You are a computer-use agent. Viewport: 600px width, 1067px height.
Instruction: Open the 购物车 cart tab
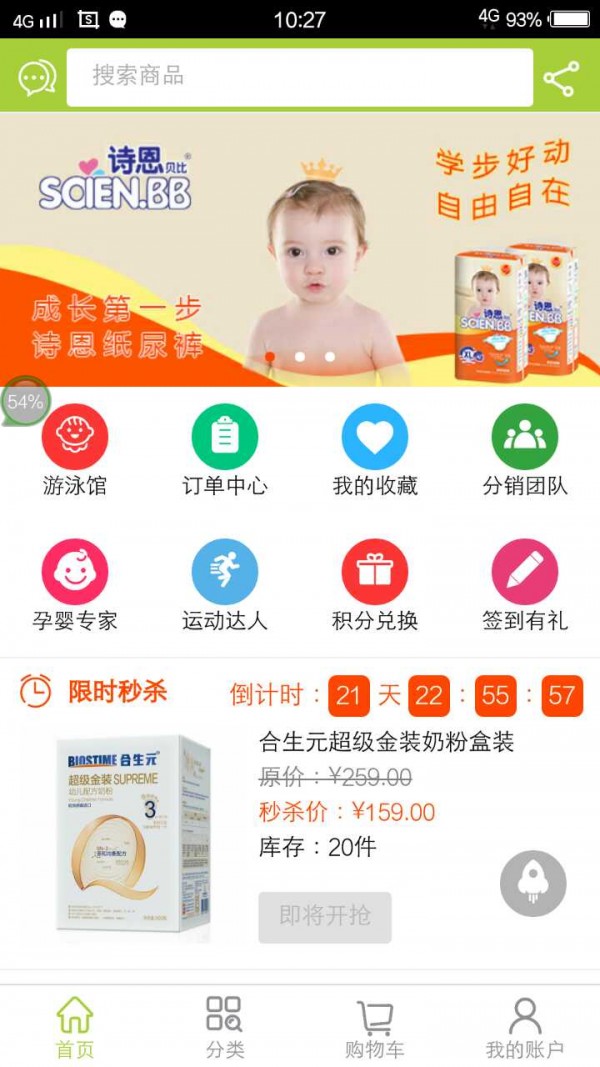[374, 1027]
